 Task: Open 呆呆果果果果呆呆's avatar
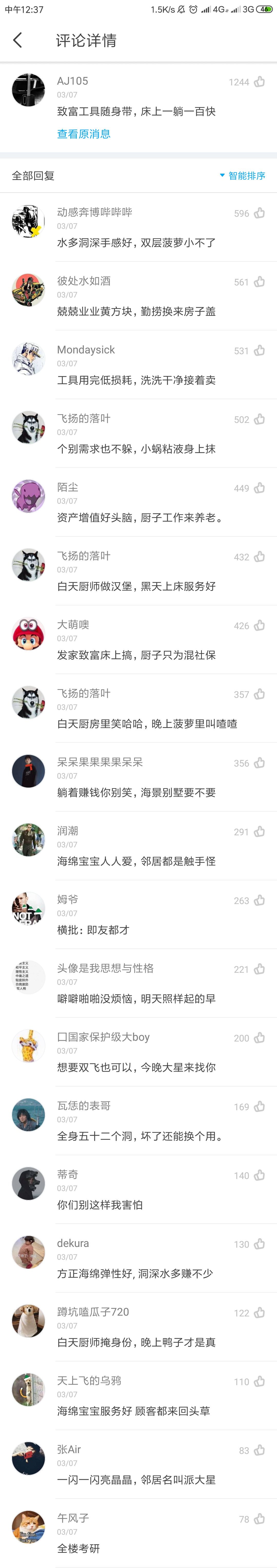coord(28,771)
